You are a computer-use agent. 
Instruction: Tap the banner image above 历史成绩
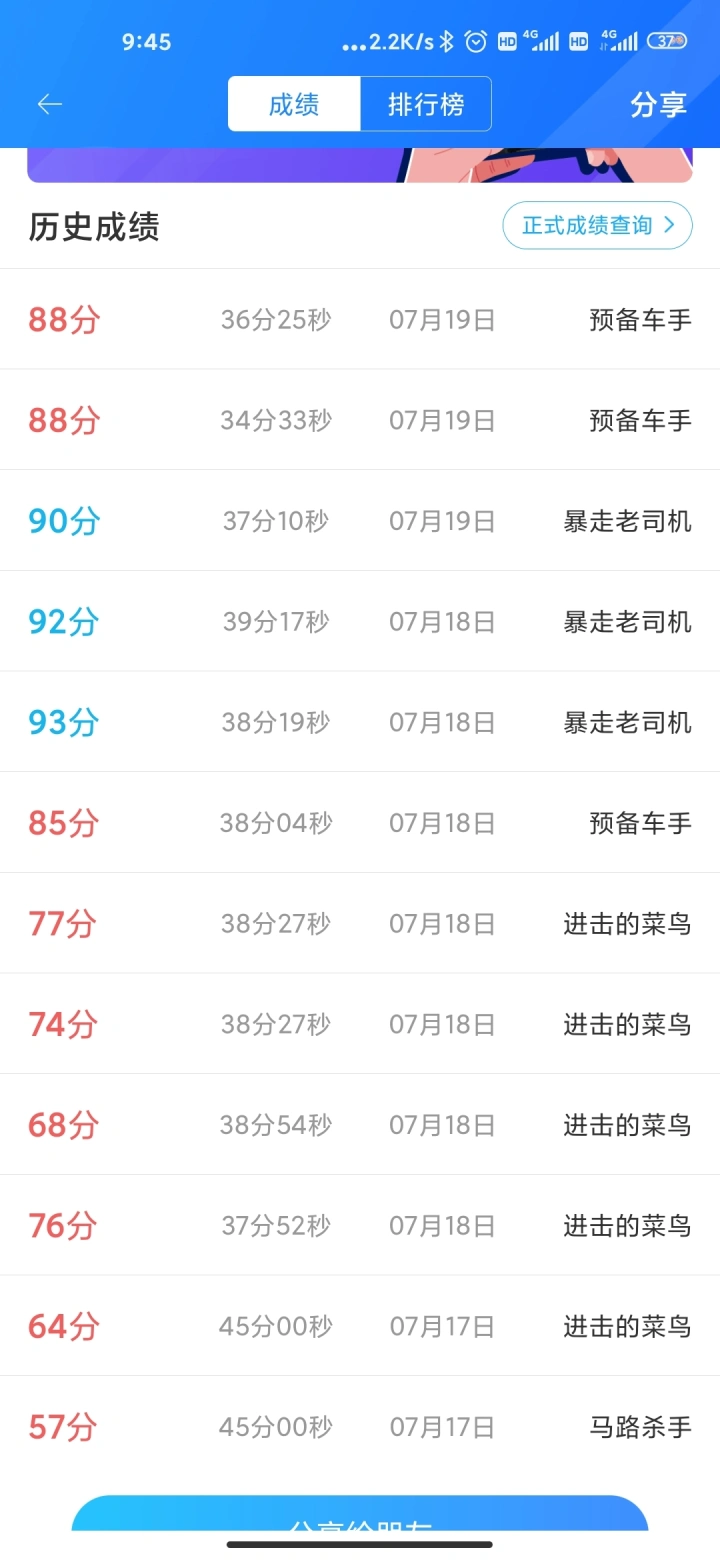click(360, 165)
